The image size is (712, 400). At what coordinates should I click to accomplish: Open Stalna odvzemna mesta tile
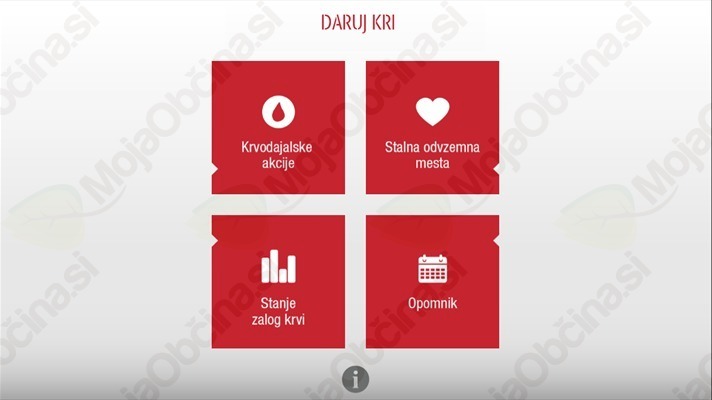click(x=432, y=127)
